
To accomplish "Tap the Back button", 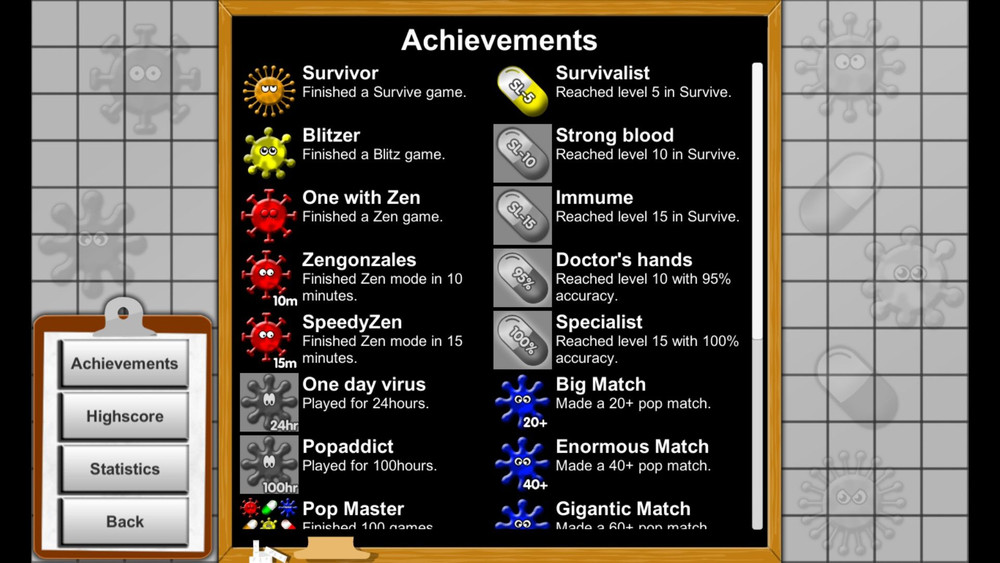I will (124, 522).
